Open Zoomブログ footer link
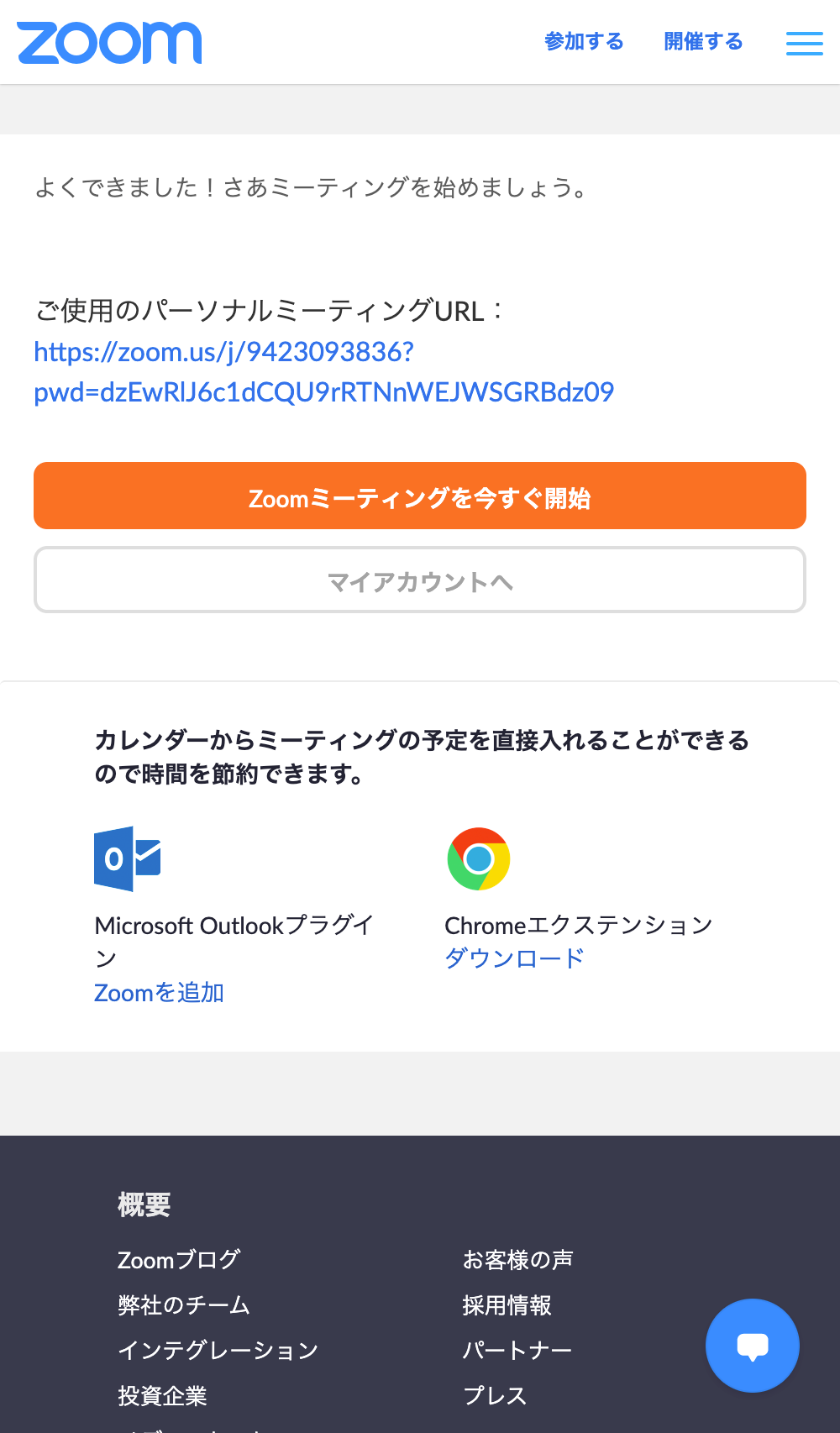The image size is (840, 1433). (179, 1259)
